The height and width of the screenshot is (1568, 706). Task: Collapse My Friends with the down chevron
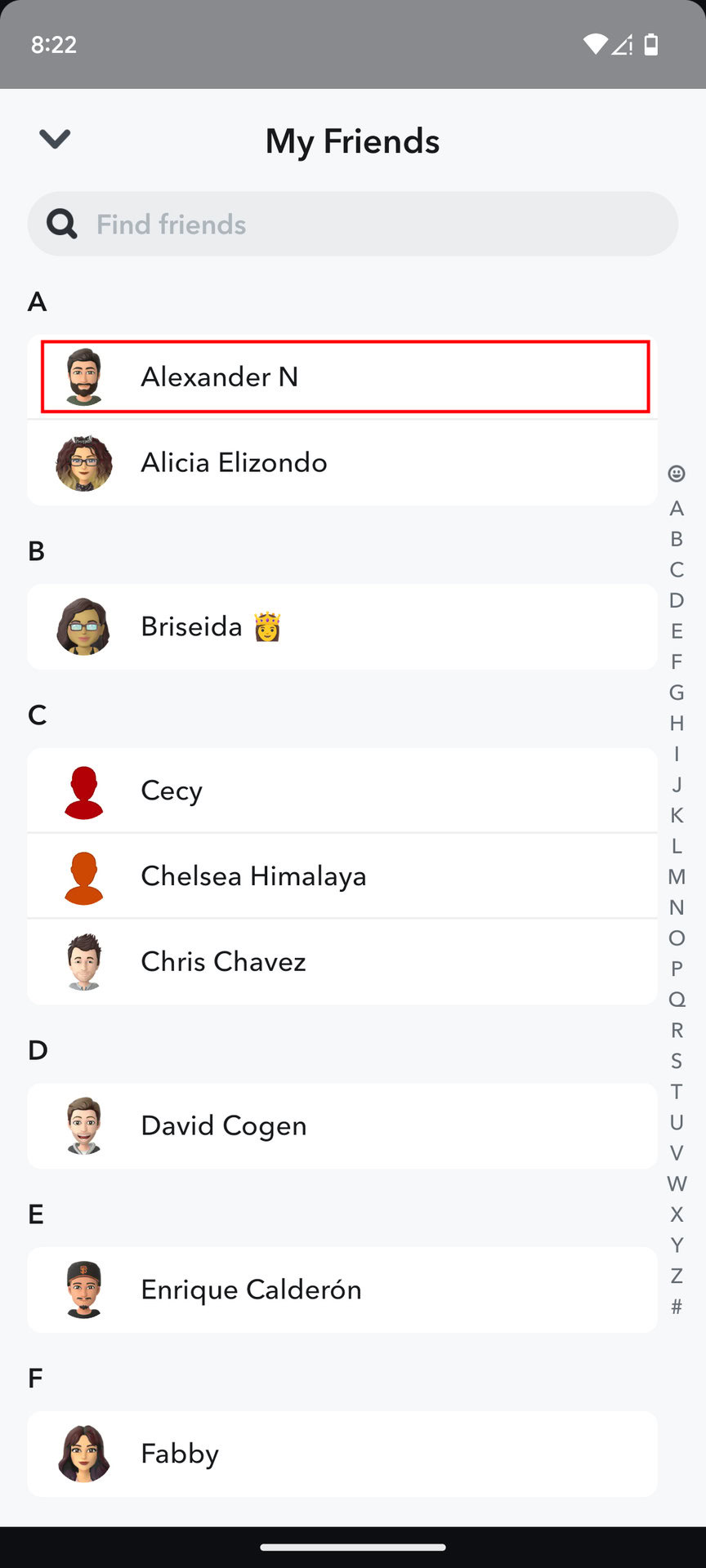[x=55, y=139]
